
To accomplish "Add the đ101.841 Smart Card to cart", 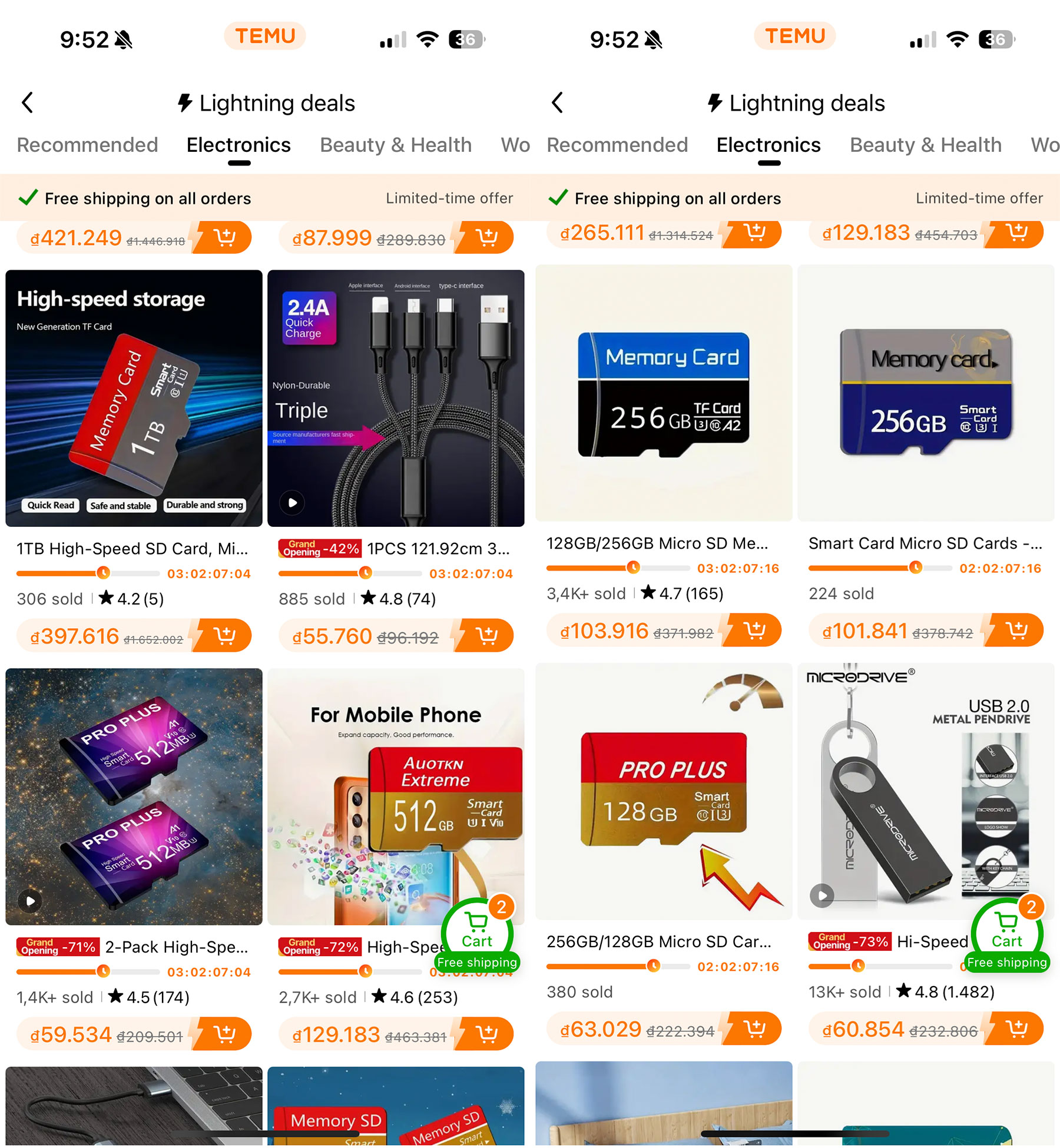I will [x=1016, y=631].
